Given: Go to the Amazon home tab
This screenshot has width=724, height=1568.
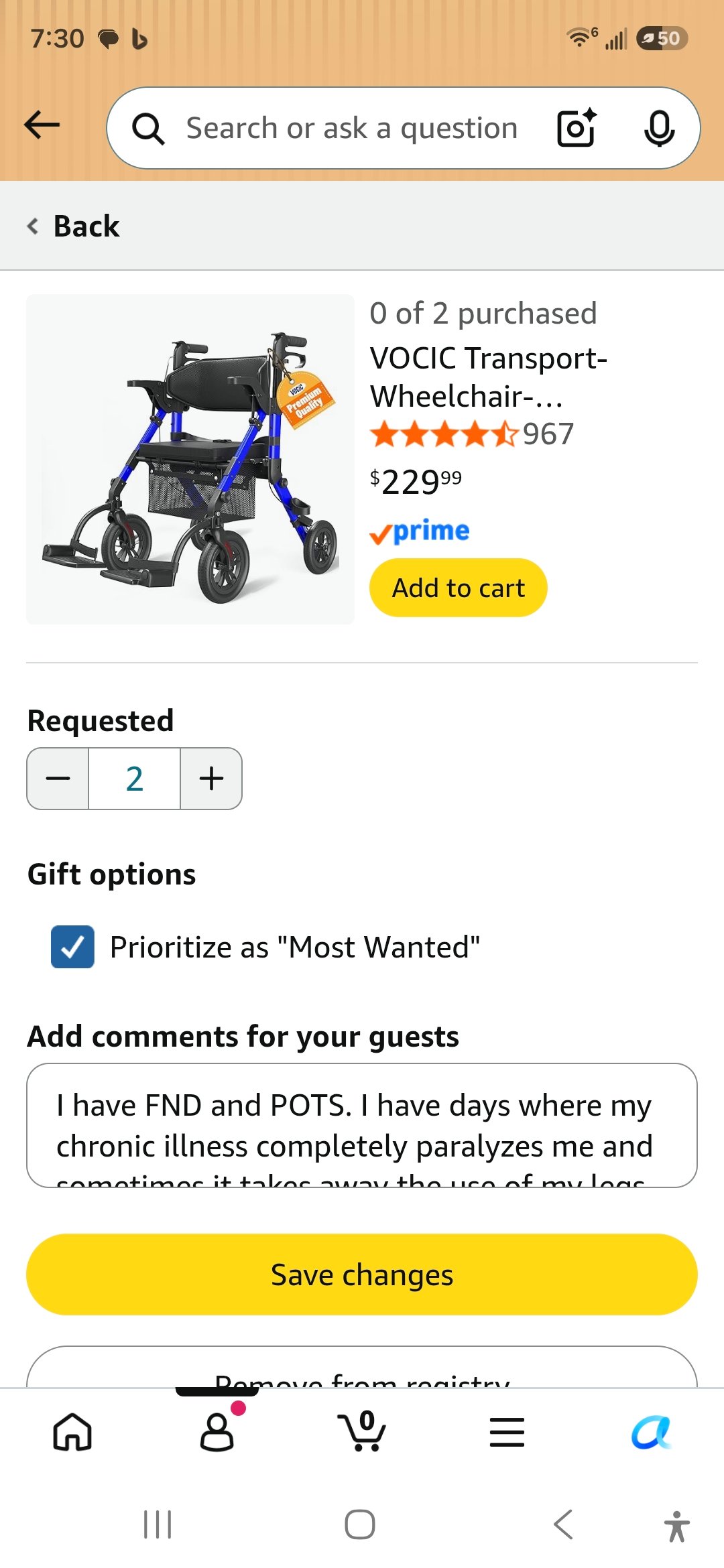Looking at the screenshot, I should [72, 1432].
